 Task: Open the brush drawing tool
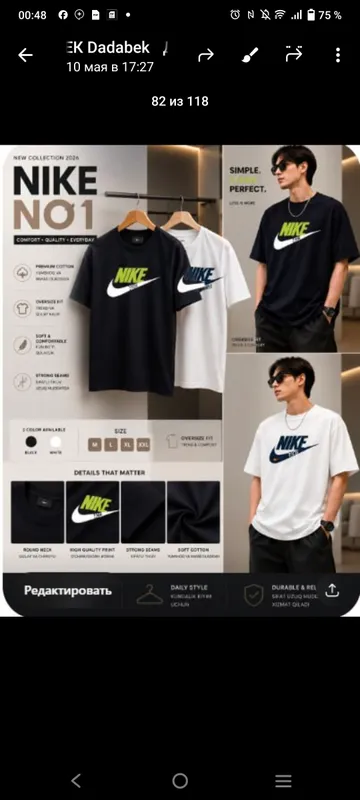coord(250,55)
